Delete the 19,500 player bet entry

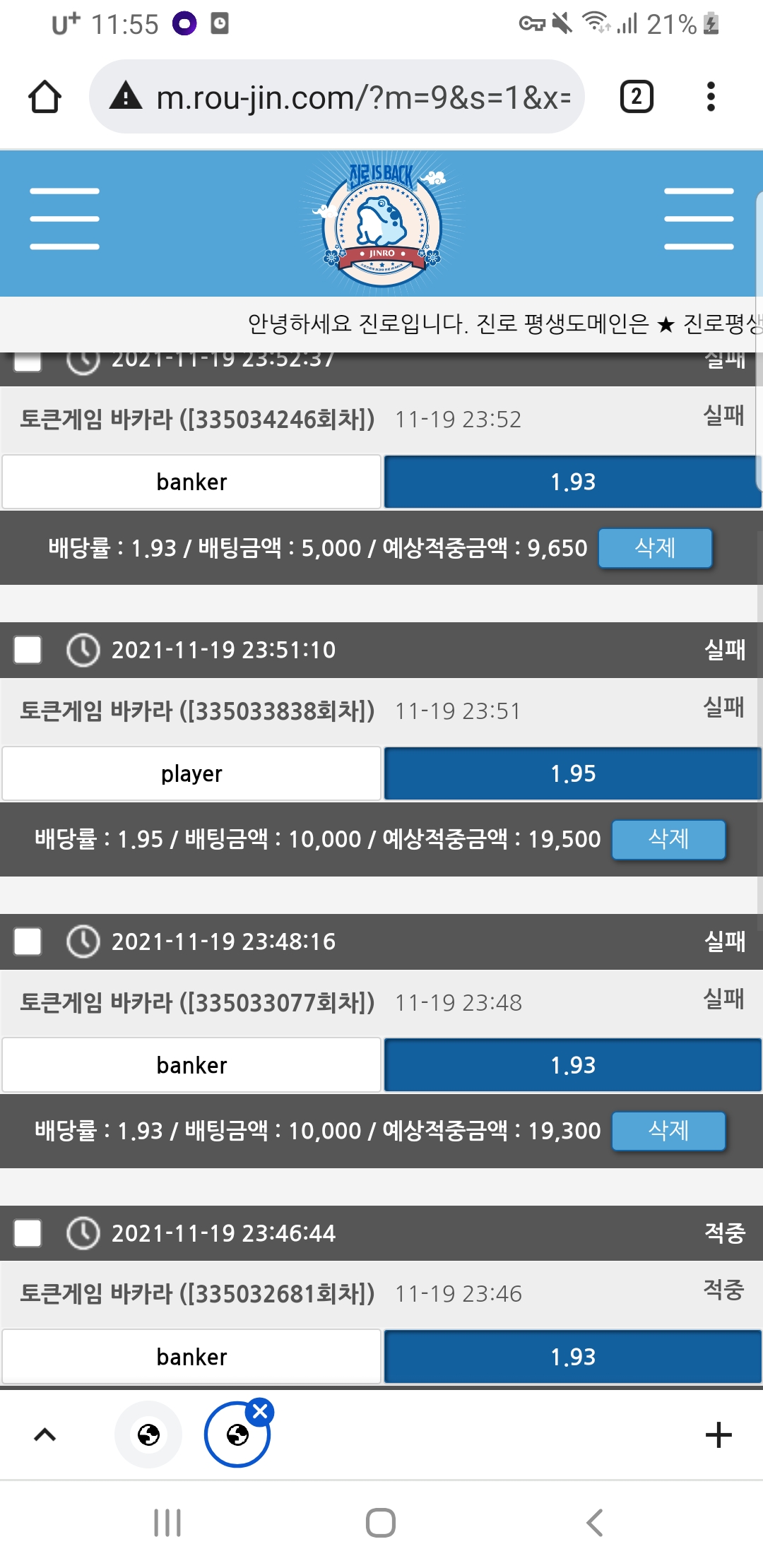(668, 840)
